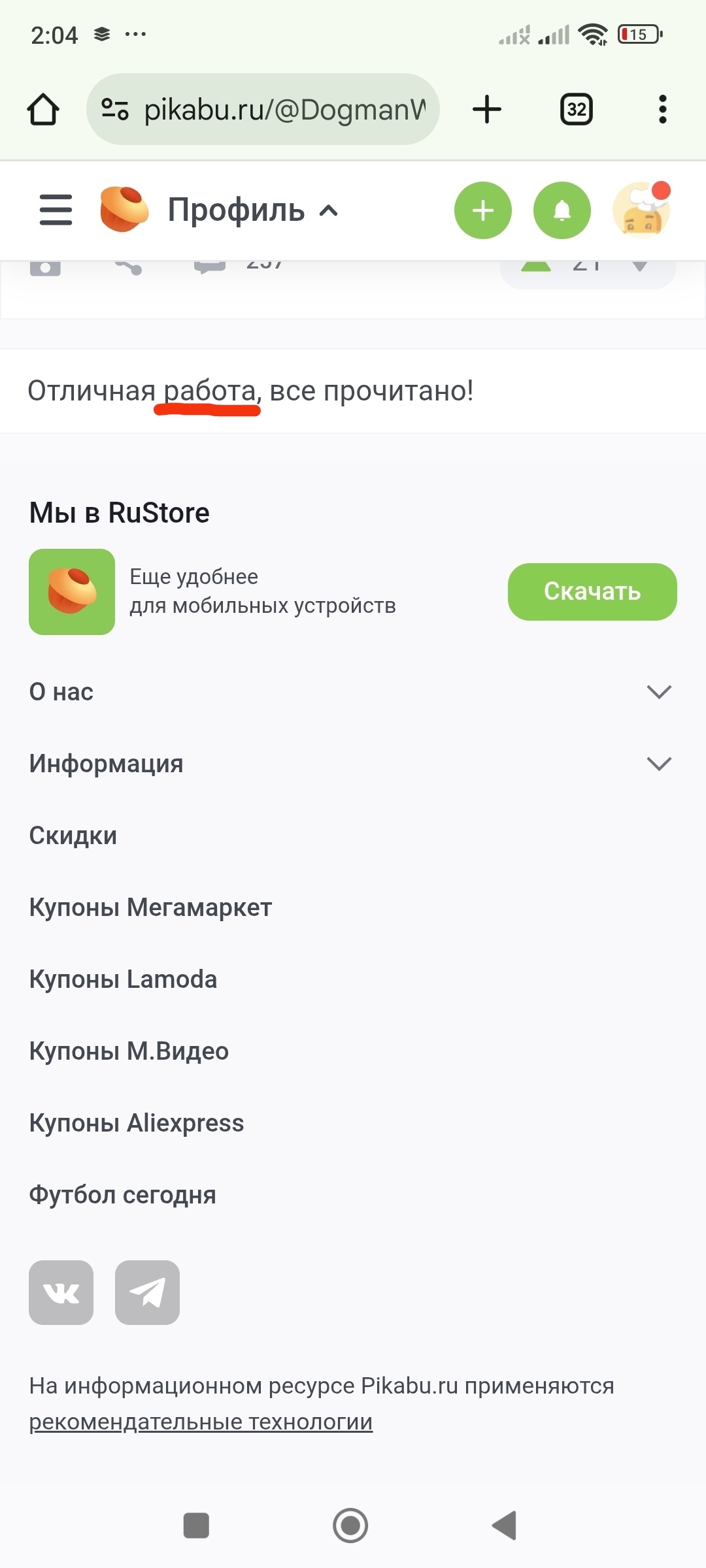Go back with the system back button

[x=505, y=1526]
